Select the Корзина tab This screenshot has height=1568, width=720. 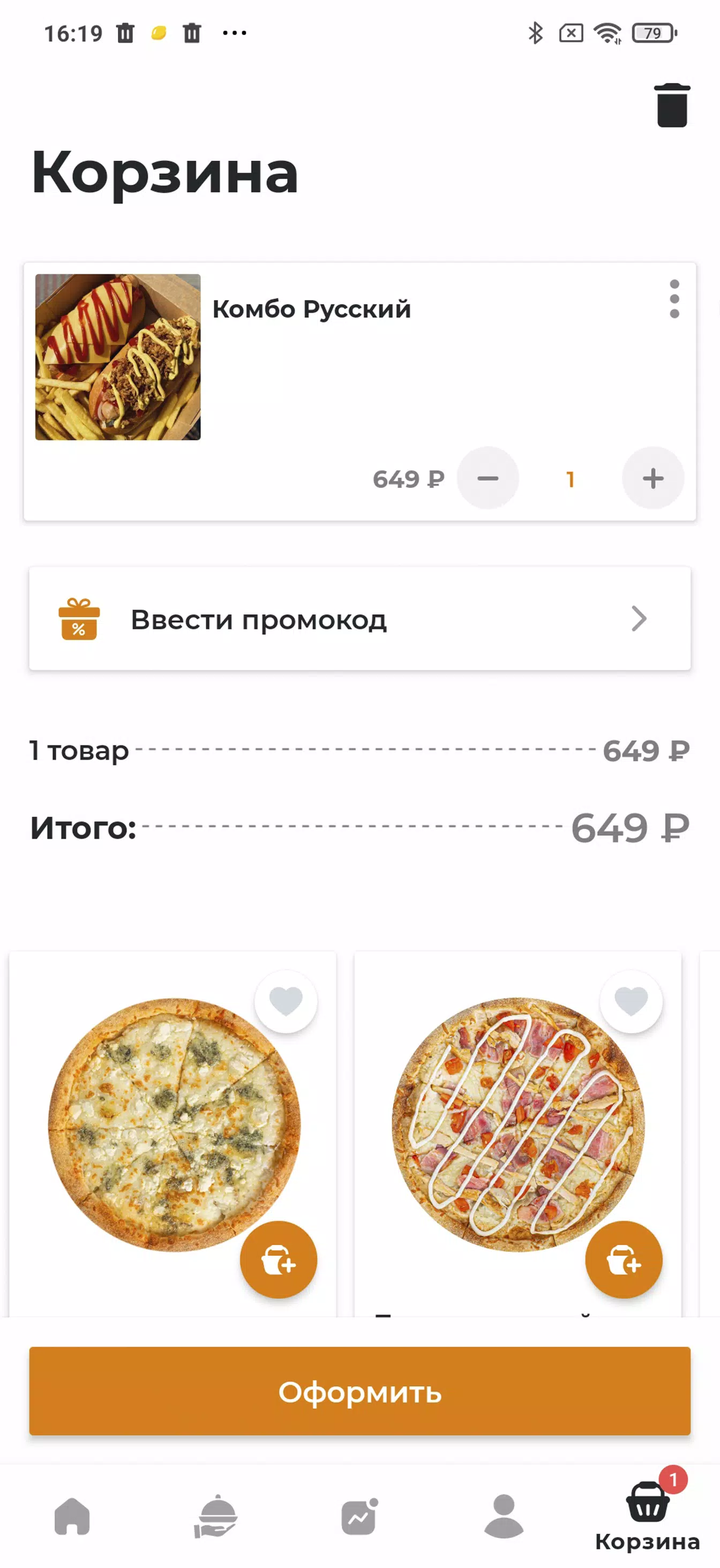tap(648, 1516)
